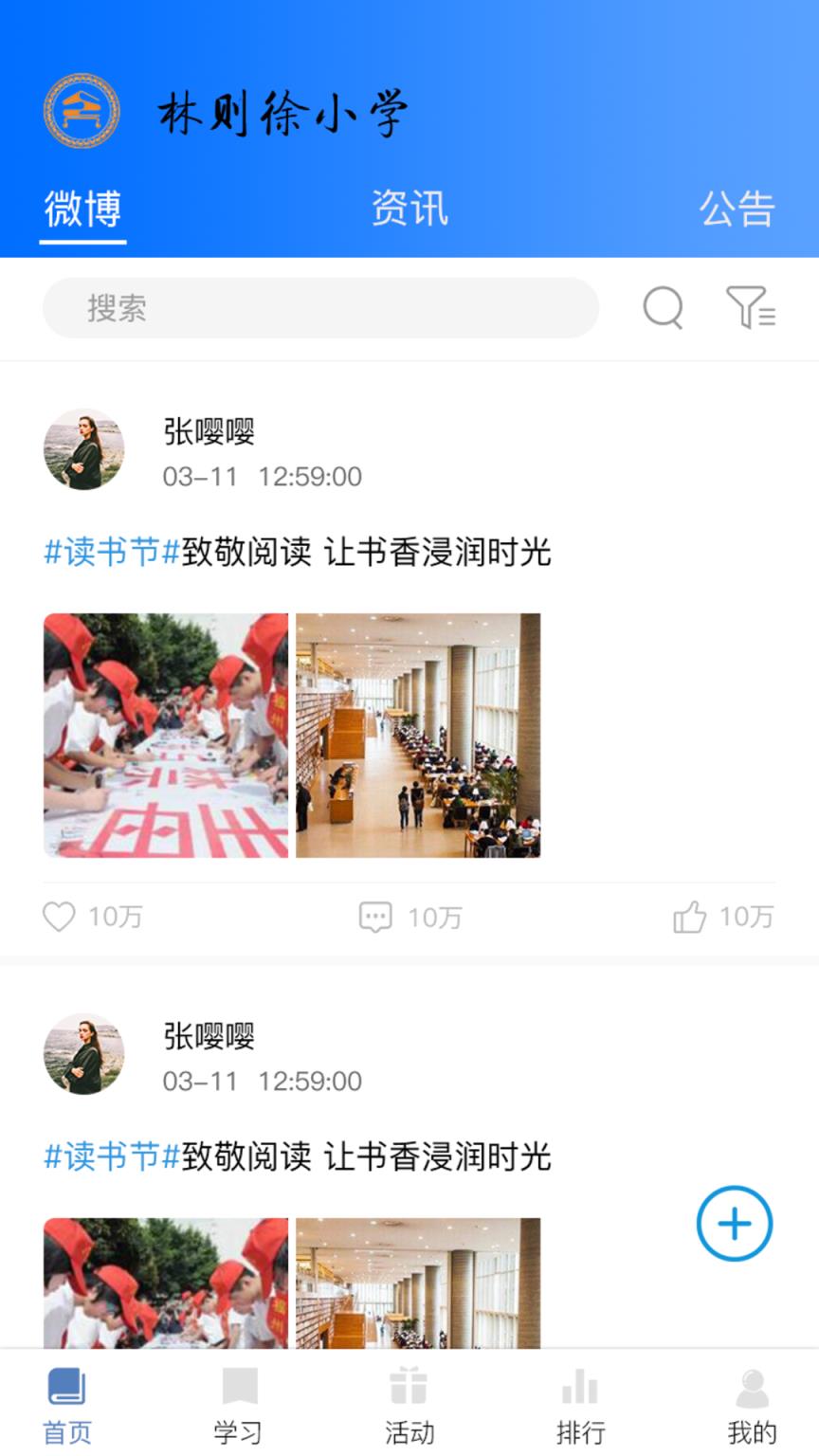Screen dimensions: 819x1456
Task: Open the 排行 ranking chart icon
Action: 579,1388
